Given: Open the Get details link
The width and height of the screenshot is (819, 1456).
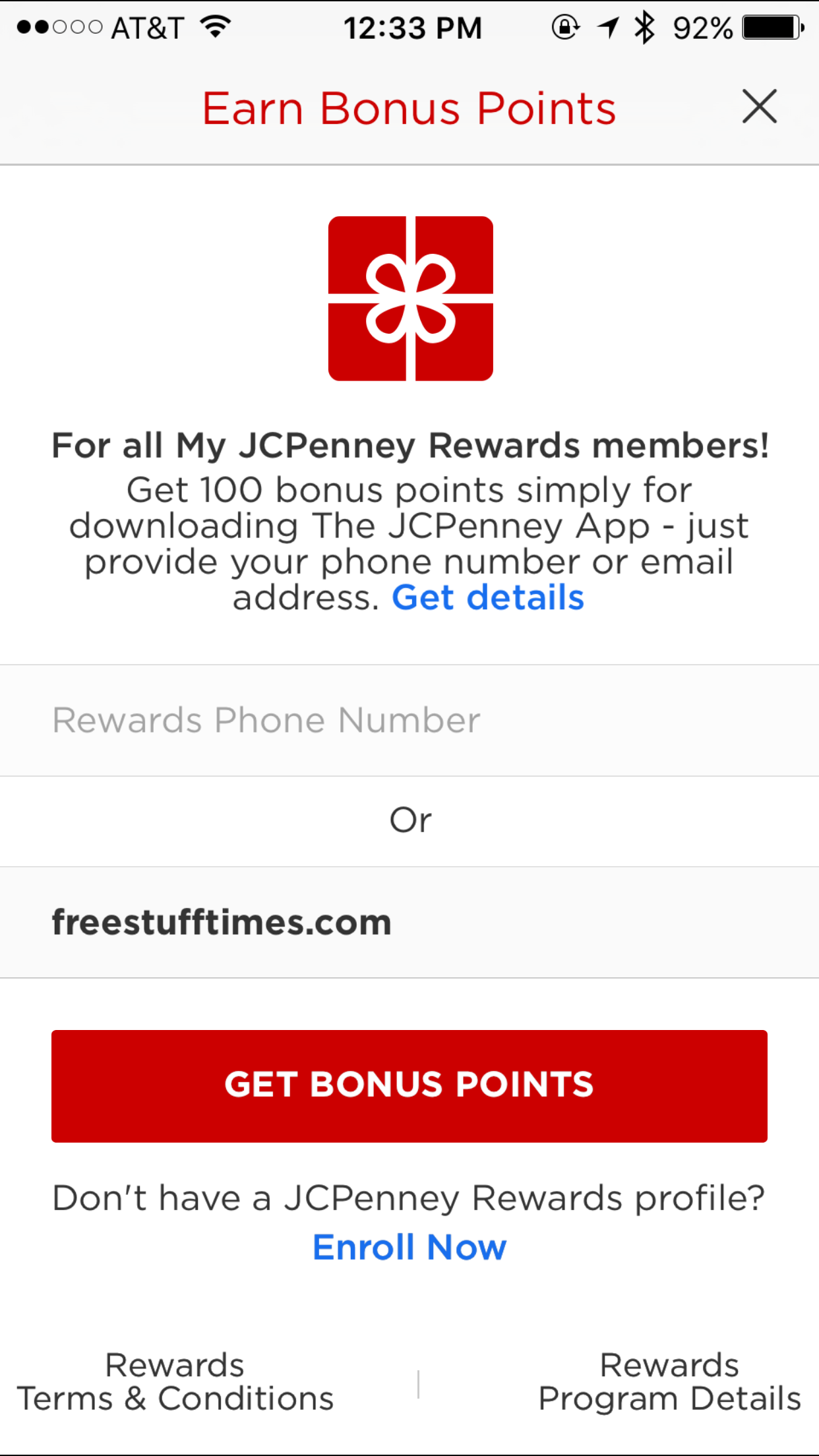Looking at the screenshot, I should (x=488, y=598).
